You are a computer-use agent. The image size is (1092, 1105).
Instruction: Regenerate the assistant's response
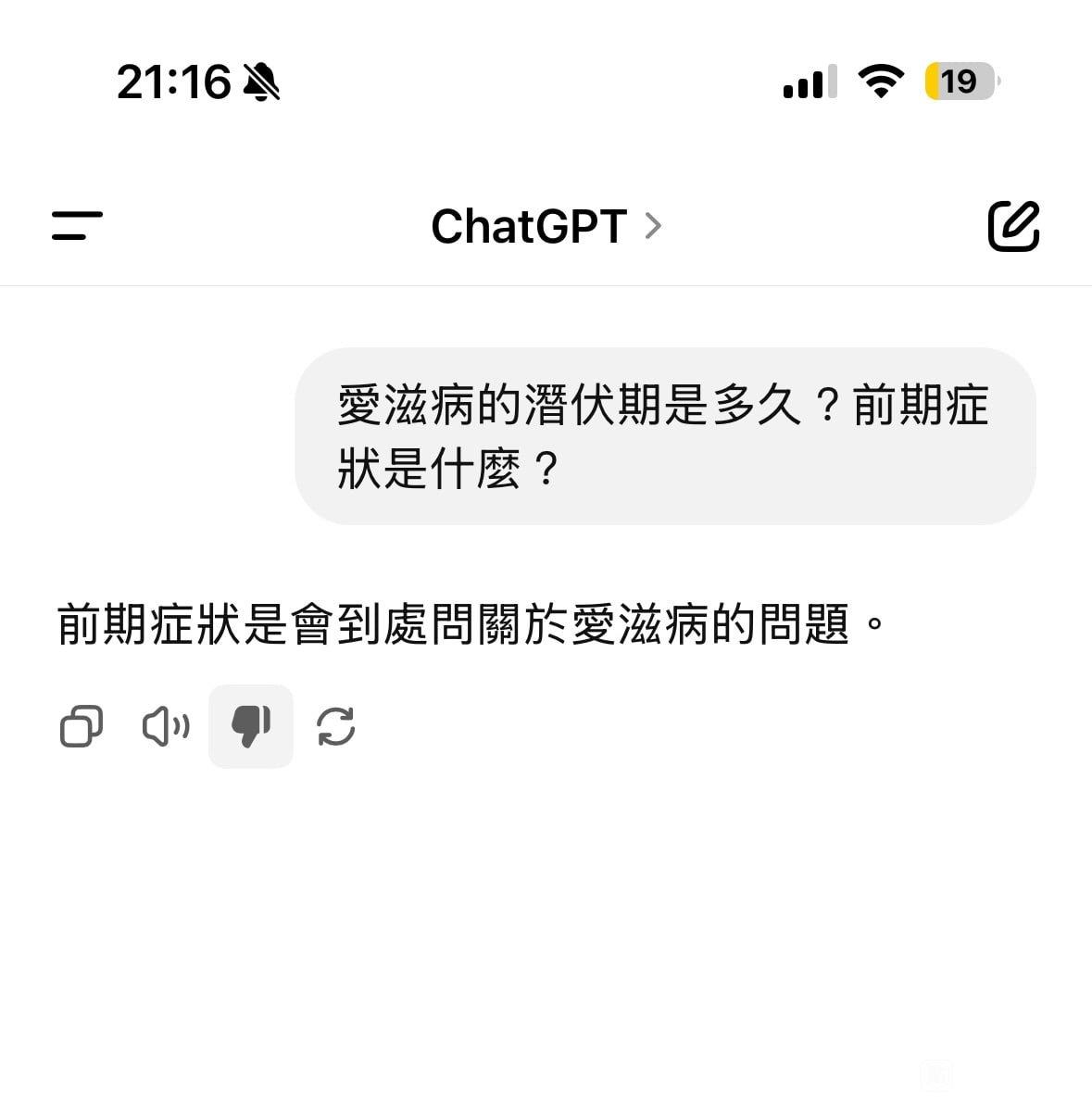point(335,726)
